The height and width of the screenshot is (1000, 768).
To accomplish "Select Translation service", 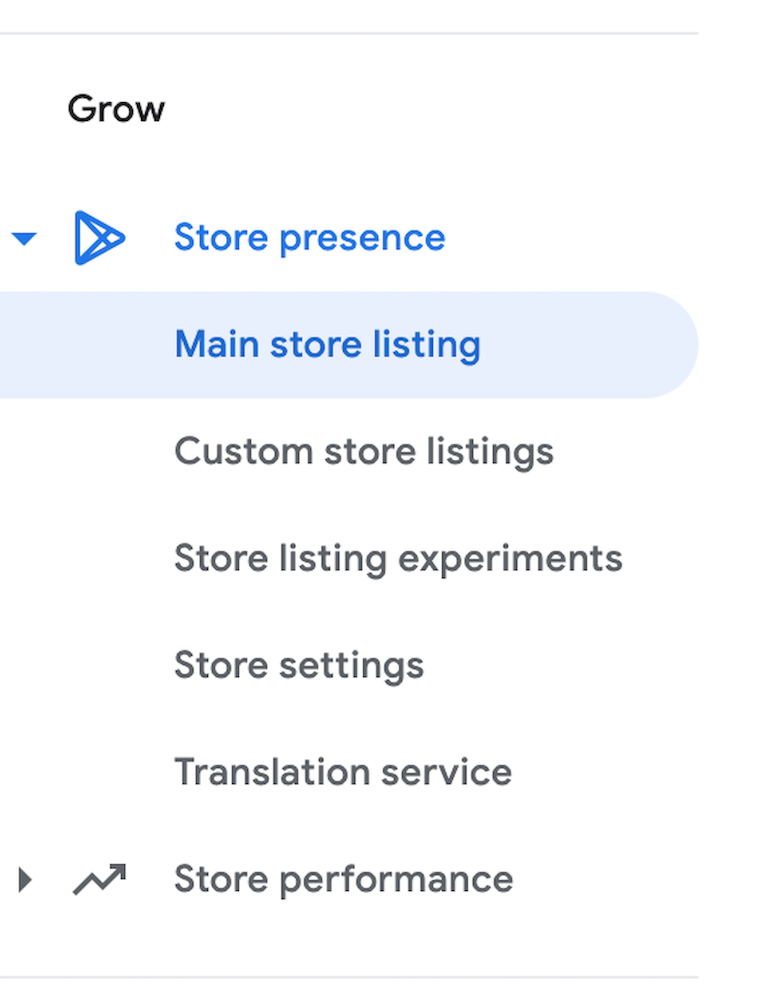I will [x=342, y=773].
